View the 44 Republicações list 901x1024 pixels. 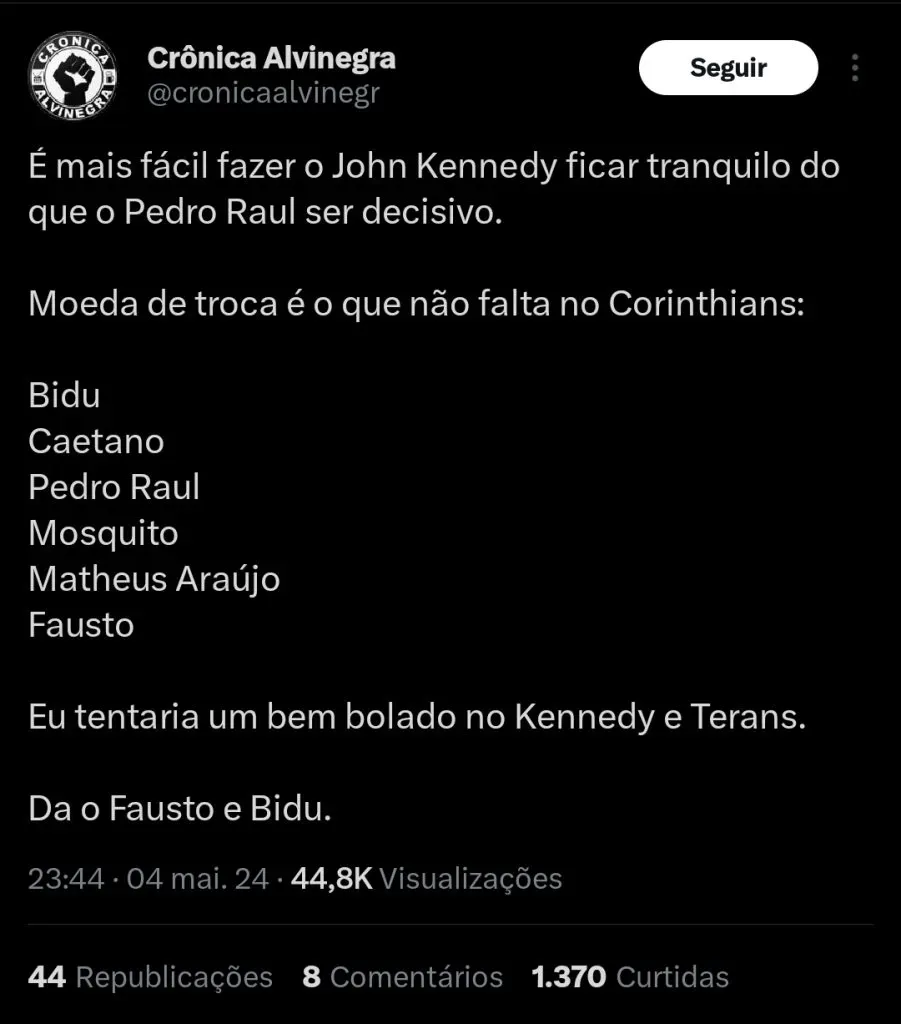click(x=150, y=976)
